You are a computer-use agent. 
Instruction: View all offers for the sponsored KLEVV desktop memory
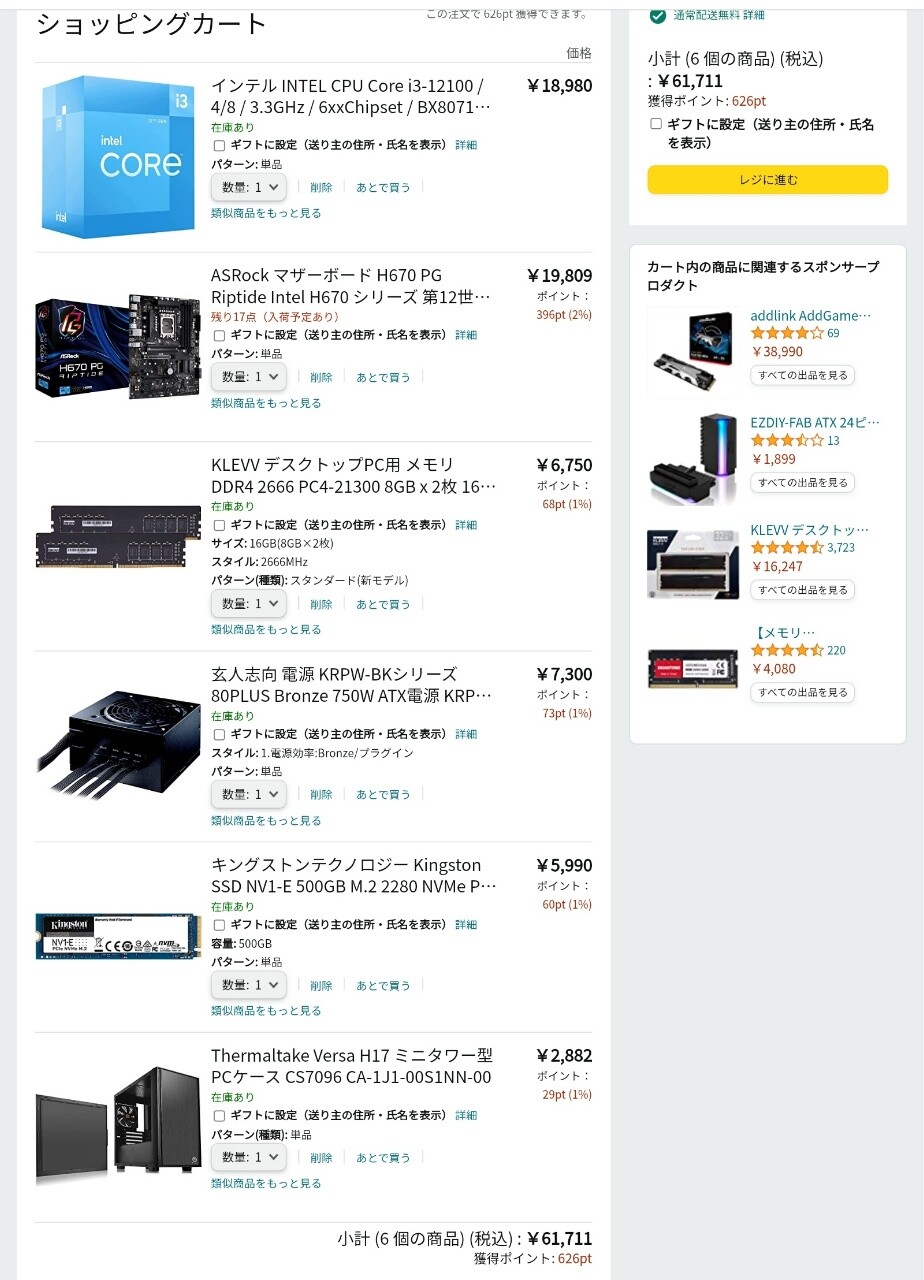802,590
